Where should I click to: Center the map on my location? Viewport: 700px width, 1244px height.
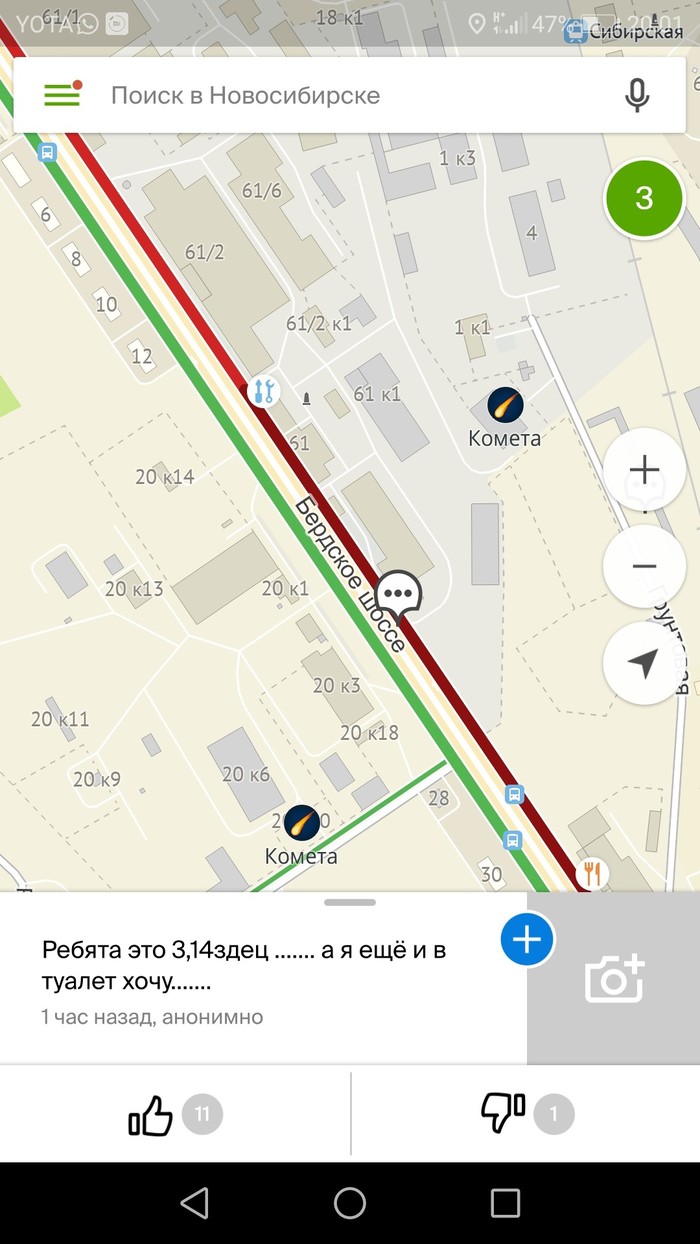pos(644,662)
